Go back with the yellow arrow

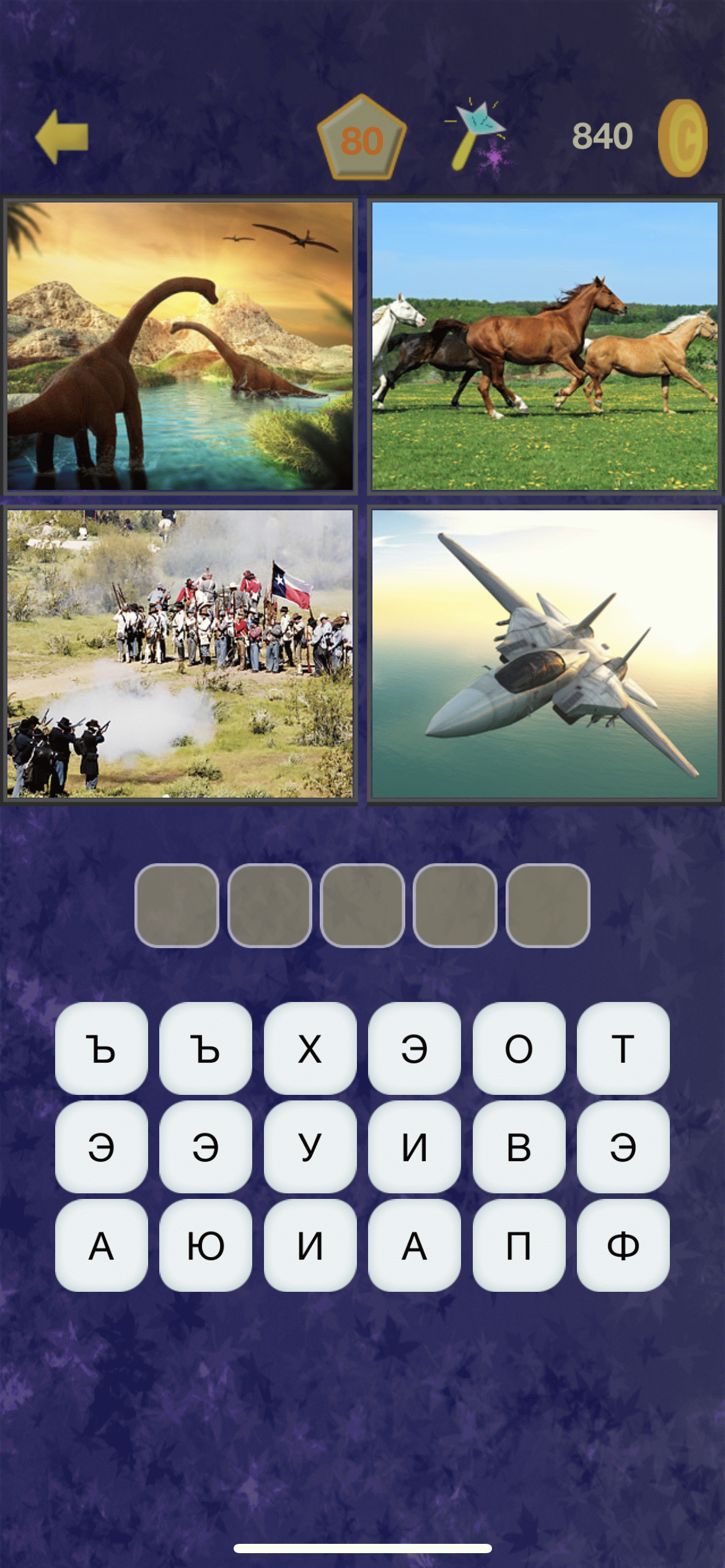point(62,137)
